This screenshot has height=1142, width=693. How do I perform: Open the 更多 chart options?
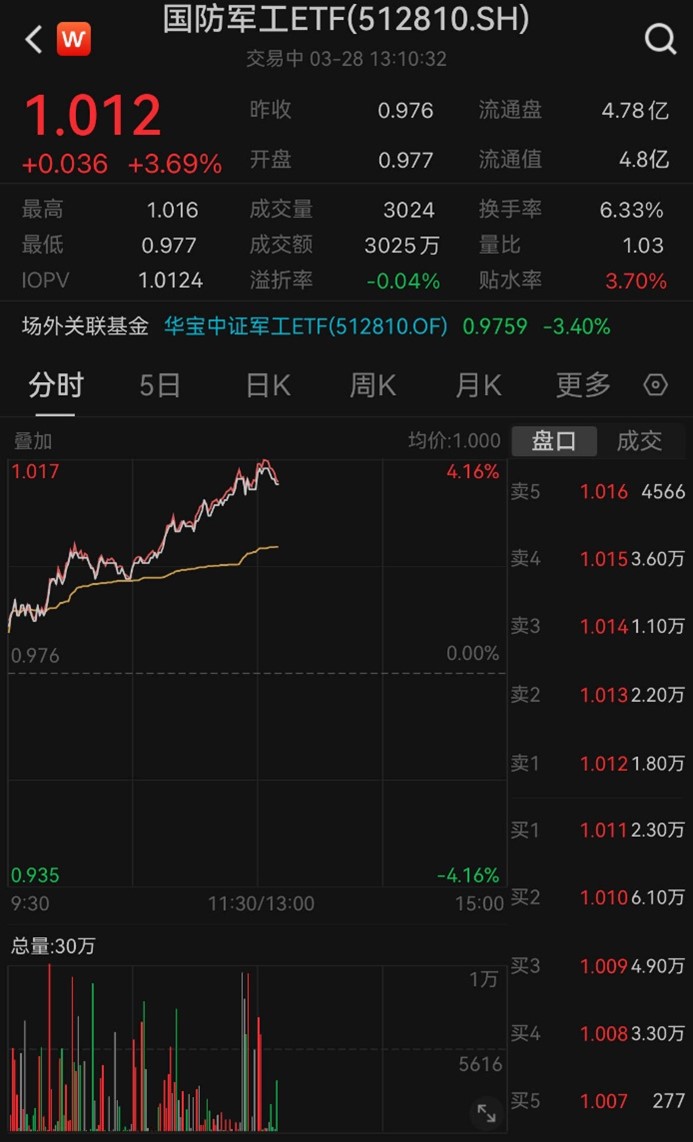(x=583, y=385)
